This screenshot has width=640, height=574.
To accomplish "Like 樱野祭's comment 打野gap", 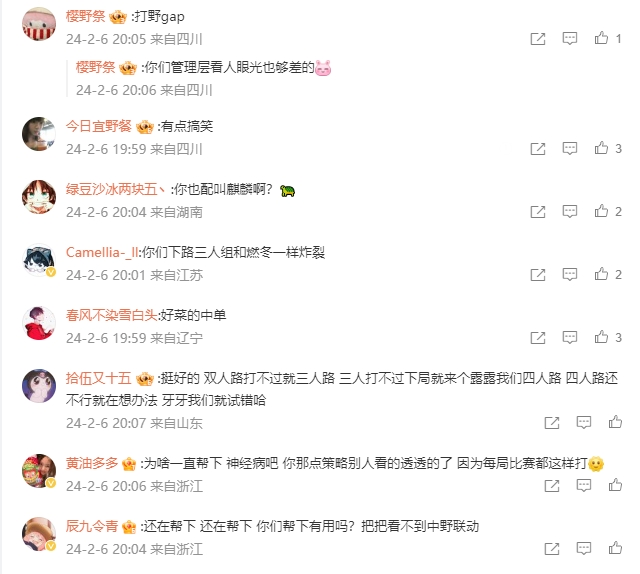I will pos(601,39).
